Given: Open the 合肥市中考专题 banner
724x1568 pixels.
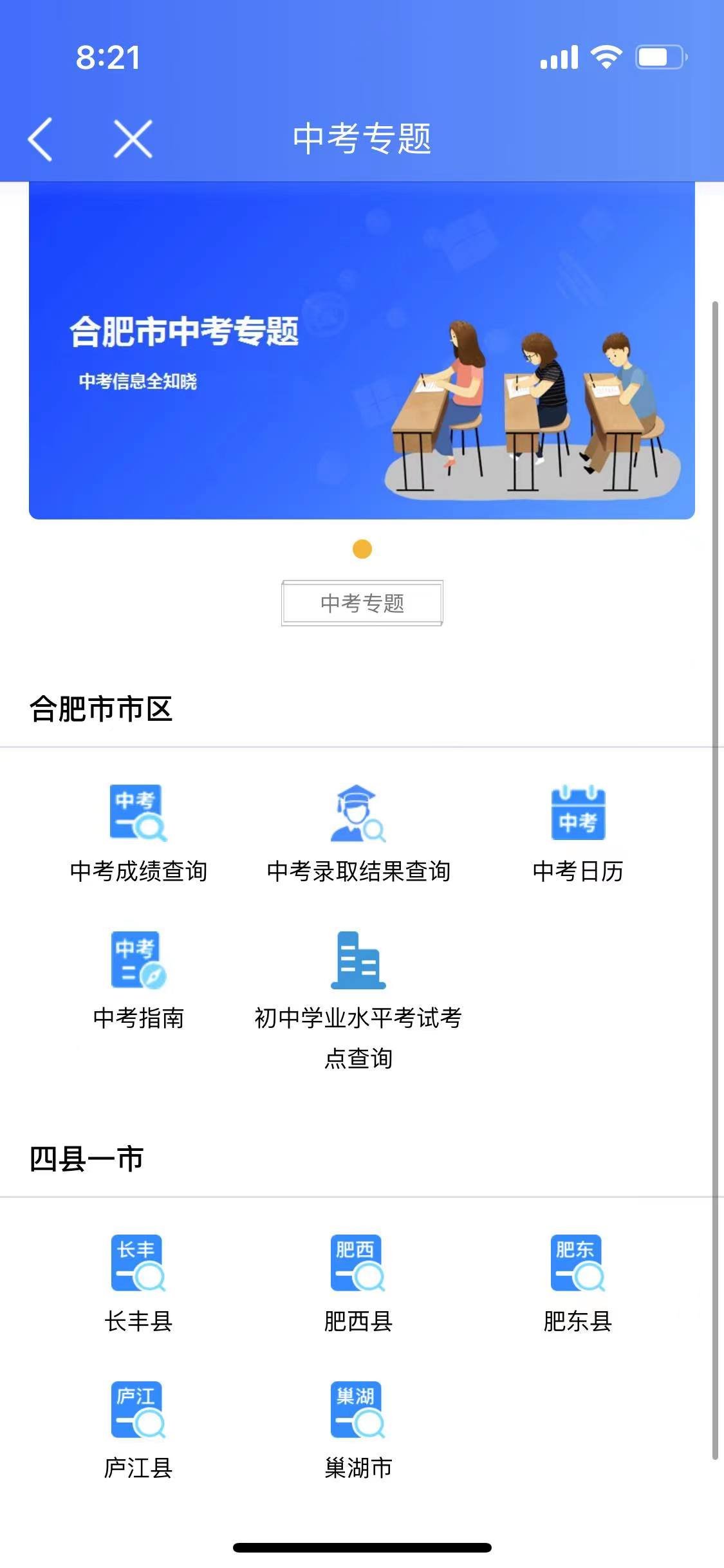Looking at the screenshot, I should coord(362,351).
